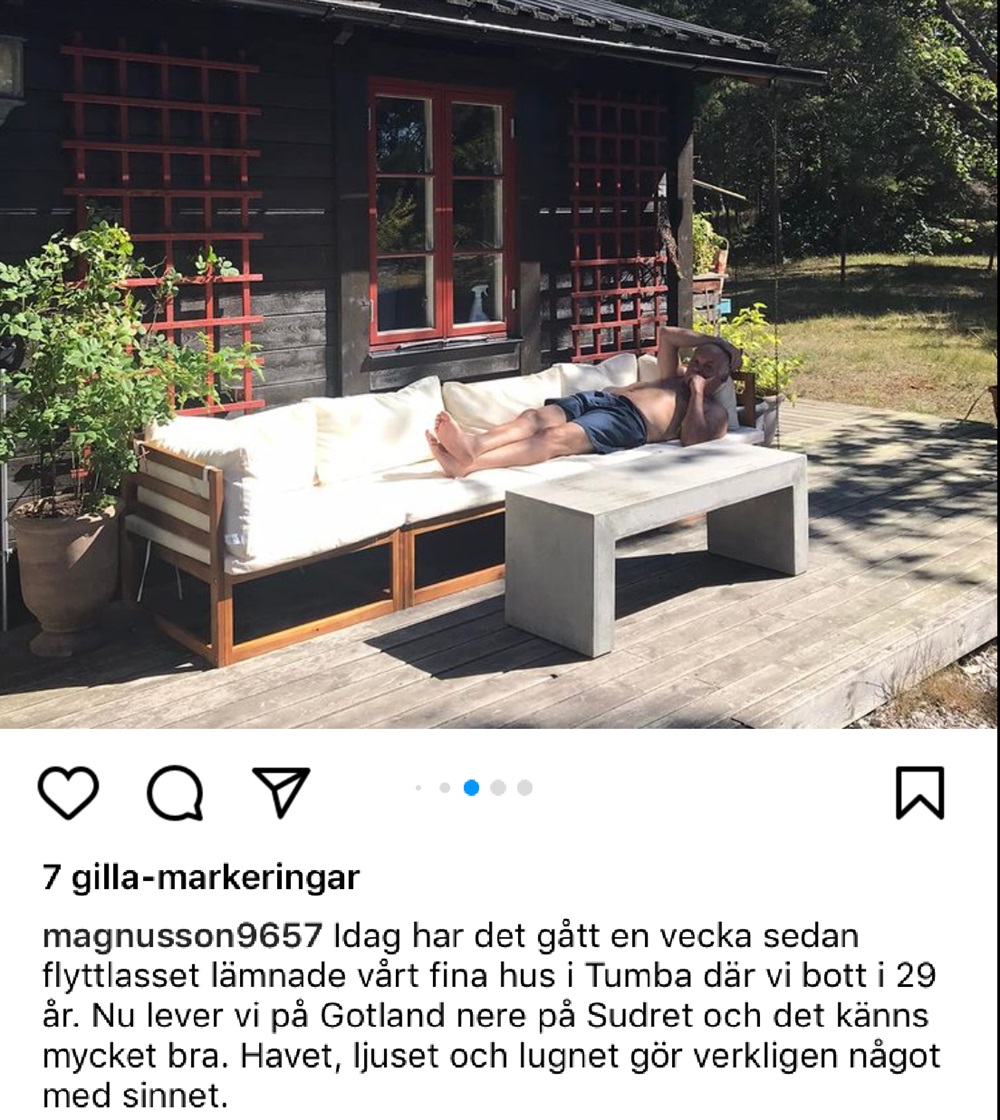Like the post with the heart icon
Viewport: 1000px width, 1120px height.
68,792
